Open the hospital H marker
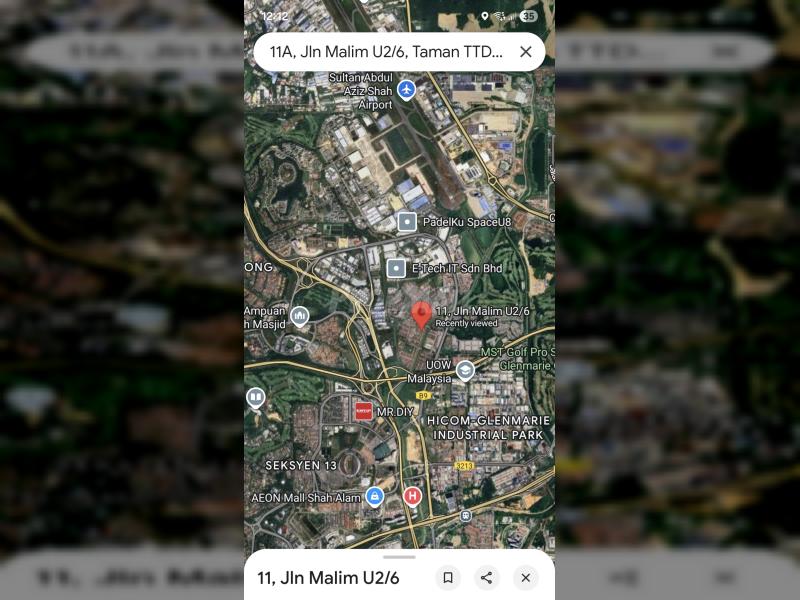Viewport: 800px width, 600px height. point(412,496)
